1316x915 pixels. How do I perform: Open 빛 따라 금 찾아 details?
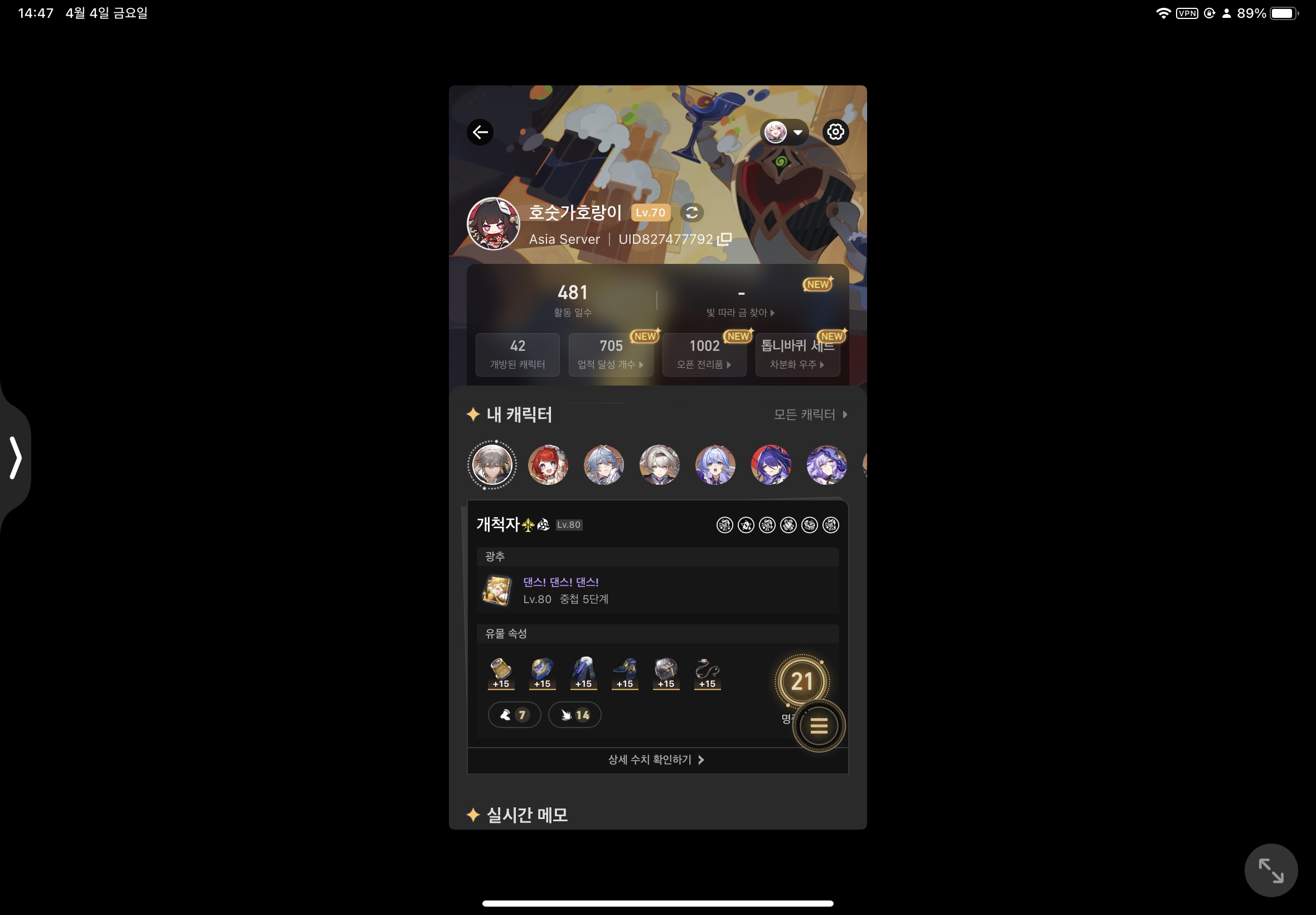pos(740,312)
